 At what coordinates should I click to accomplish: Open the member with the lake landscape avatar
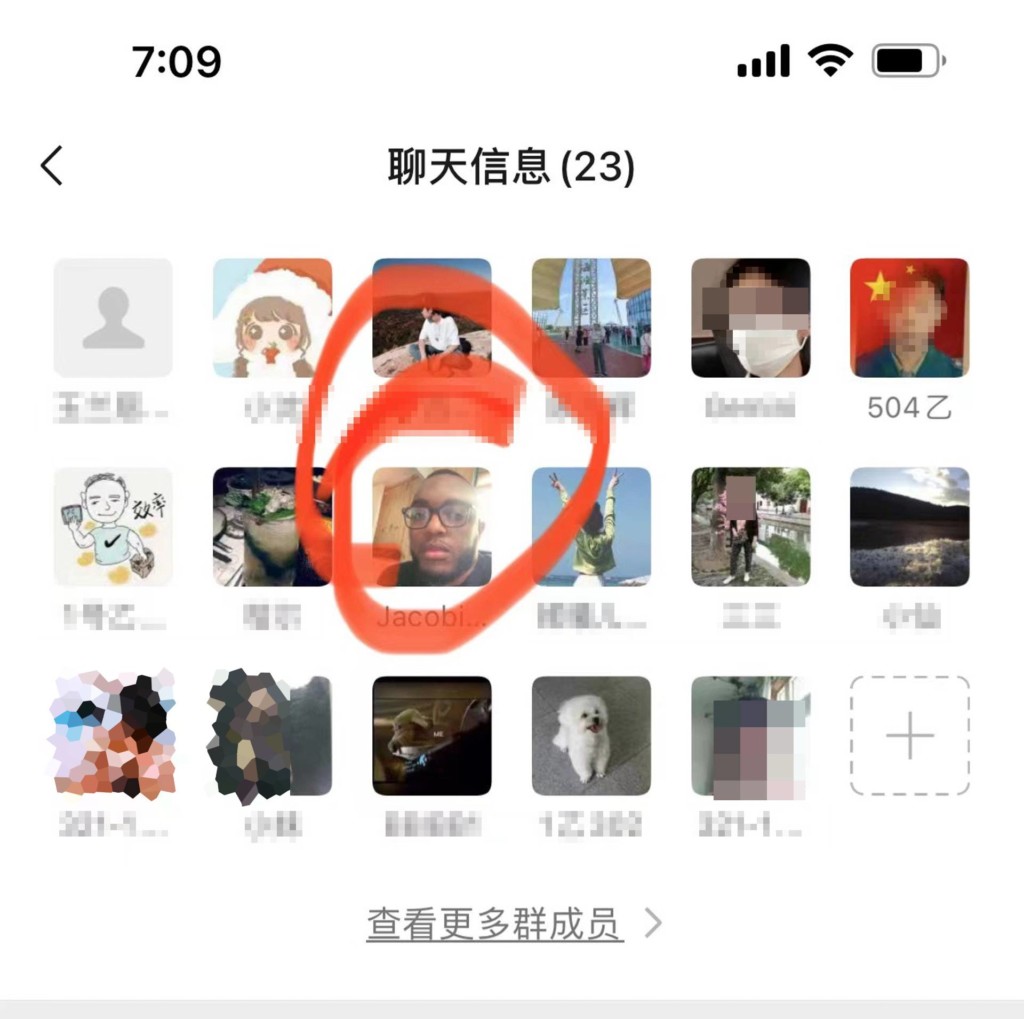909,527
